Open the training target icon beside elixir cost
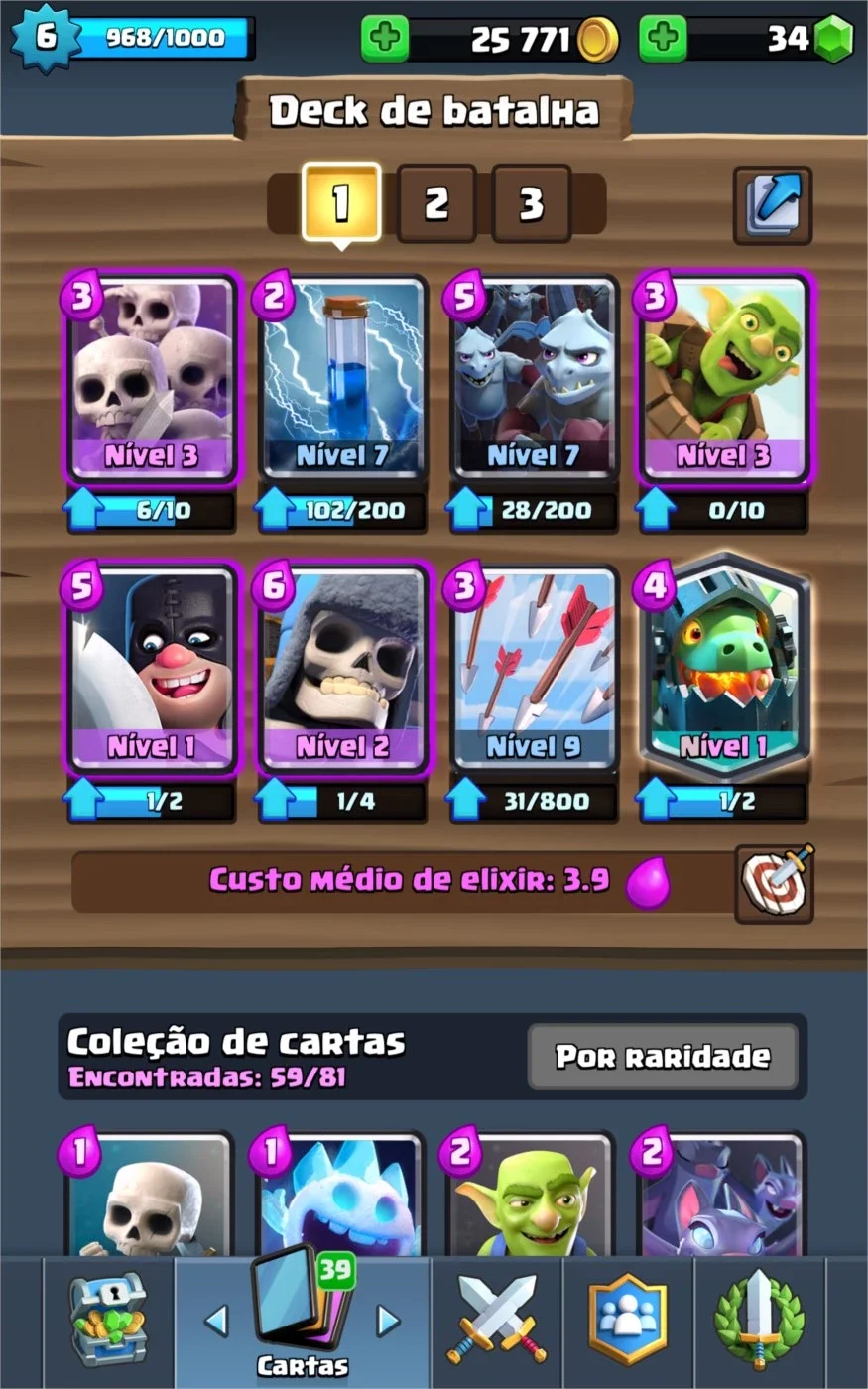 tap(775, 883)
